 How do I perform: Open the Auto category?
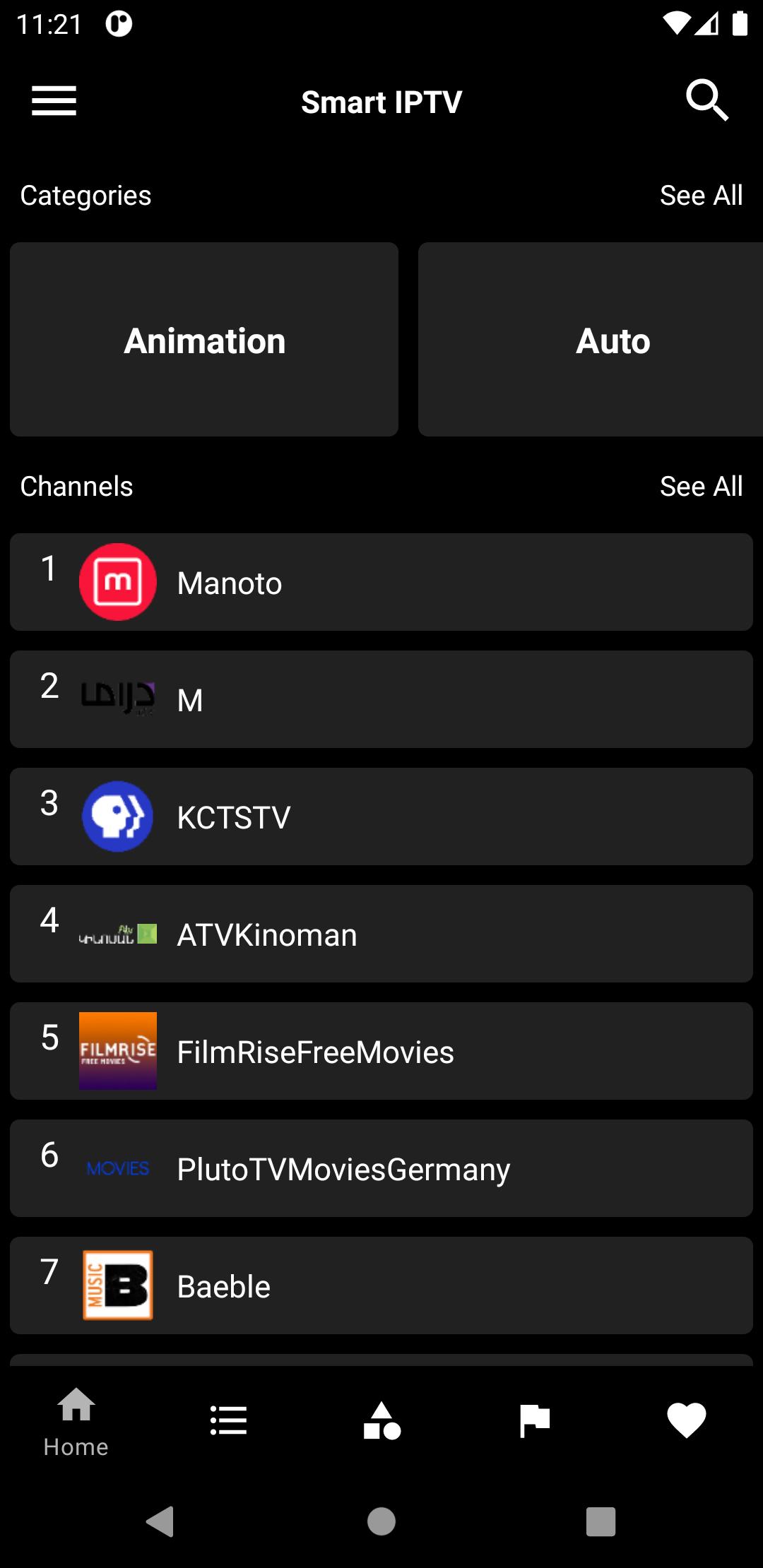(590, 340)
